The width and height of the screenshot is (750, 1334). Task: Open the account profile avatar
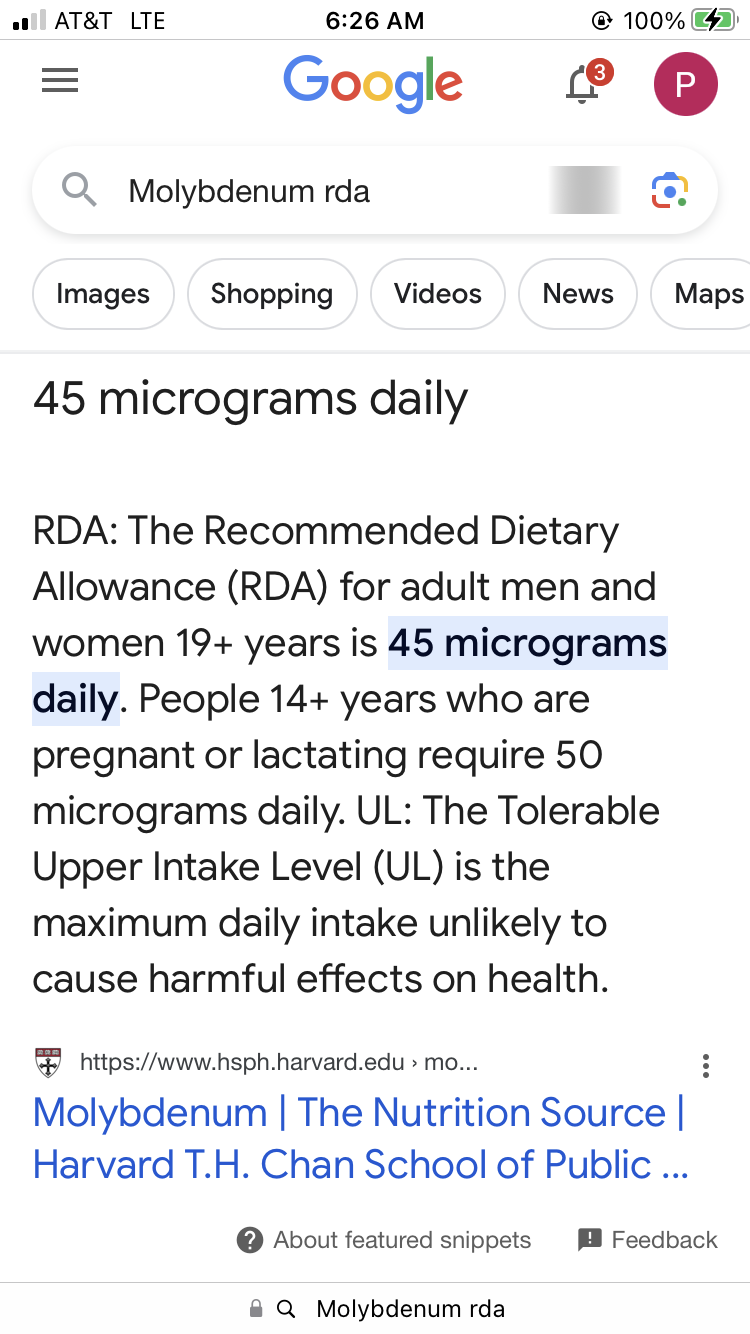tap(685, 84)
